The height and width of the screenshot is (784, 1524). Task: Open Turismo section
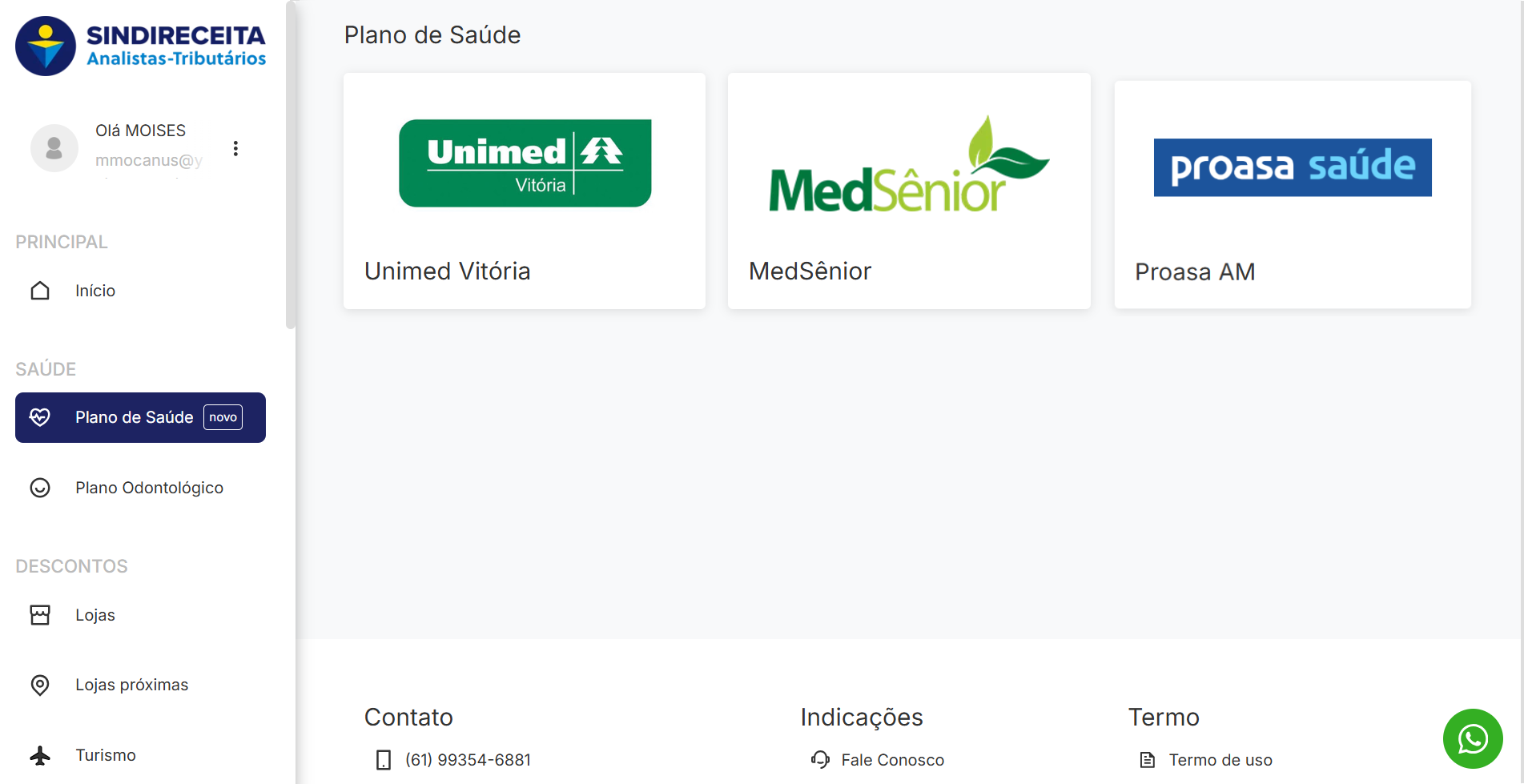coord(105,755)
